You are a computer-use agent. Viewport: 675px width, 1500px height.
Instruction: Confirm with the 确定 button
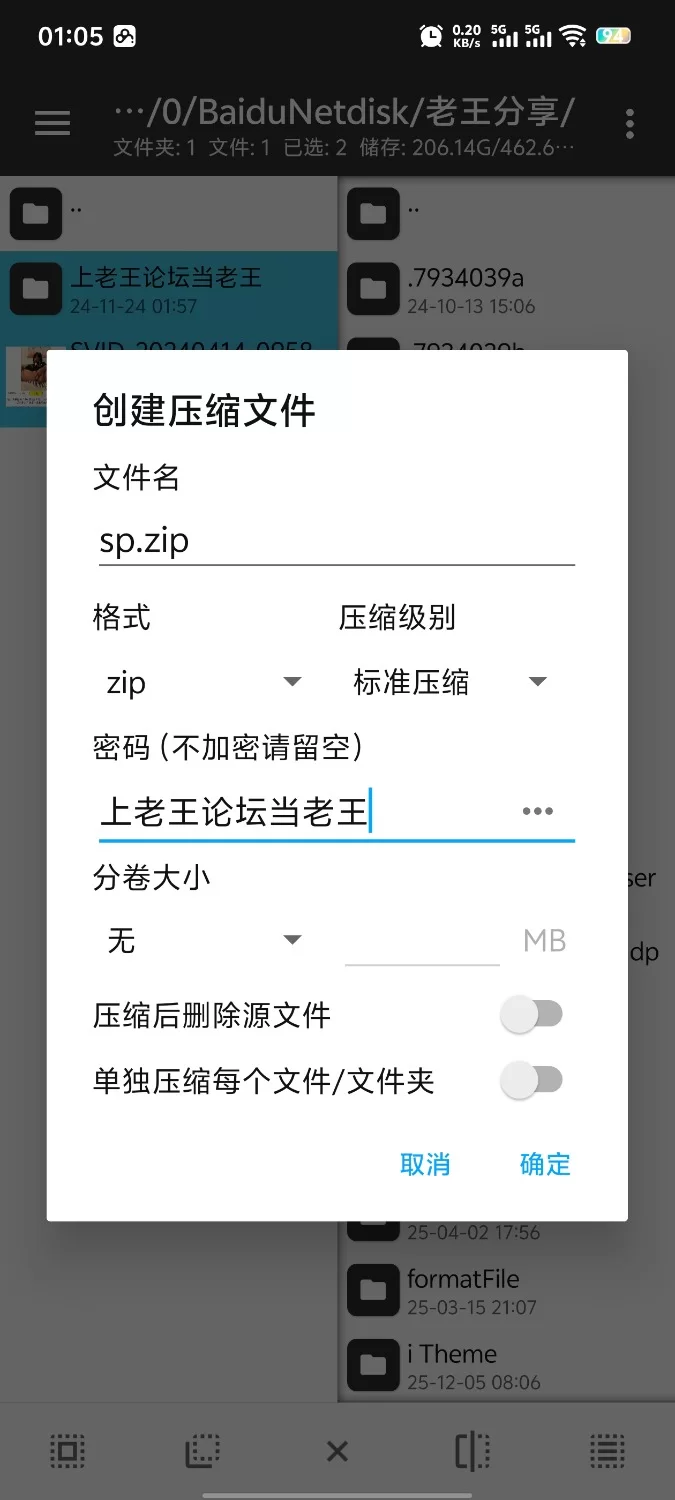coord(545,1164)
